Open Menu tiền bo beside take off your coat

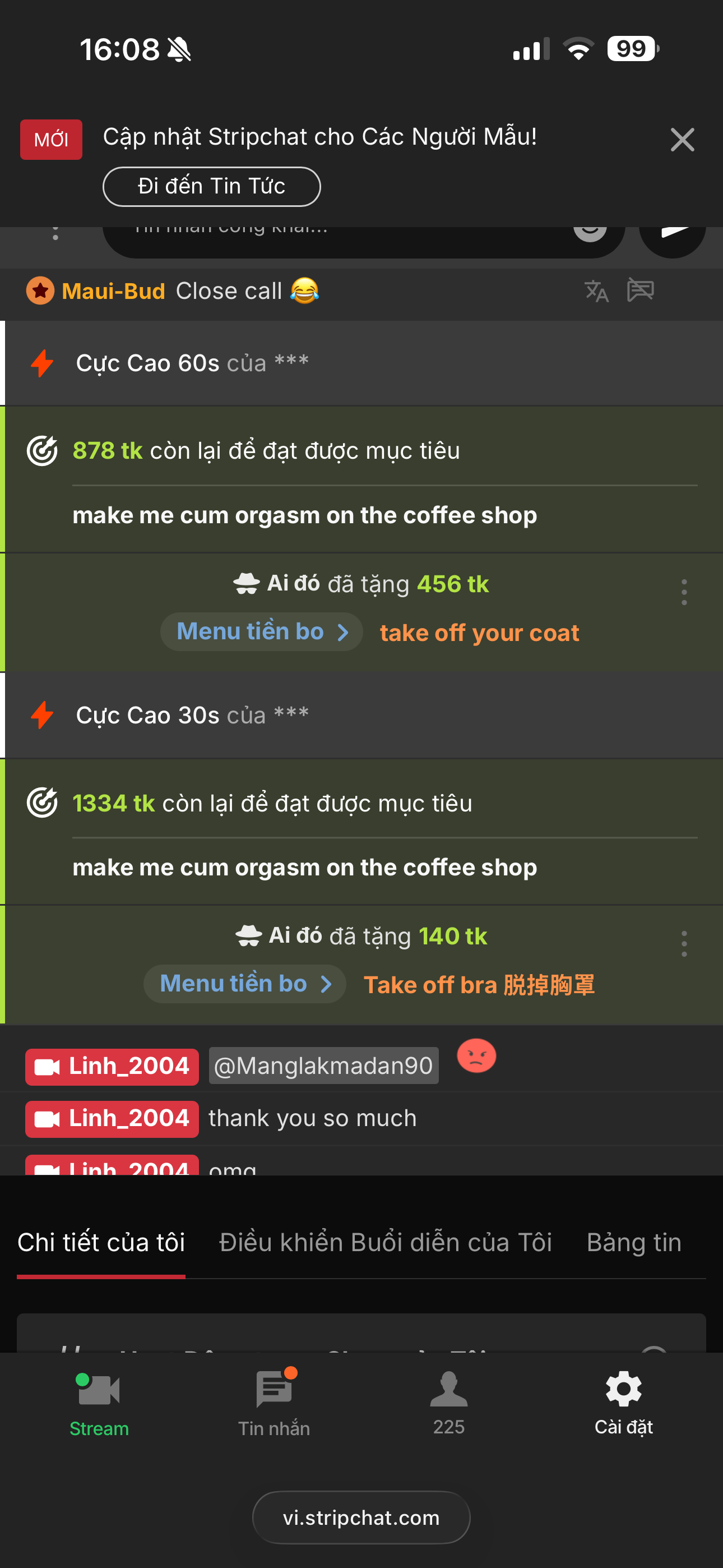pos(262,632)
